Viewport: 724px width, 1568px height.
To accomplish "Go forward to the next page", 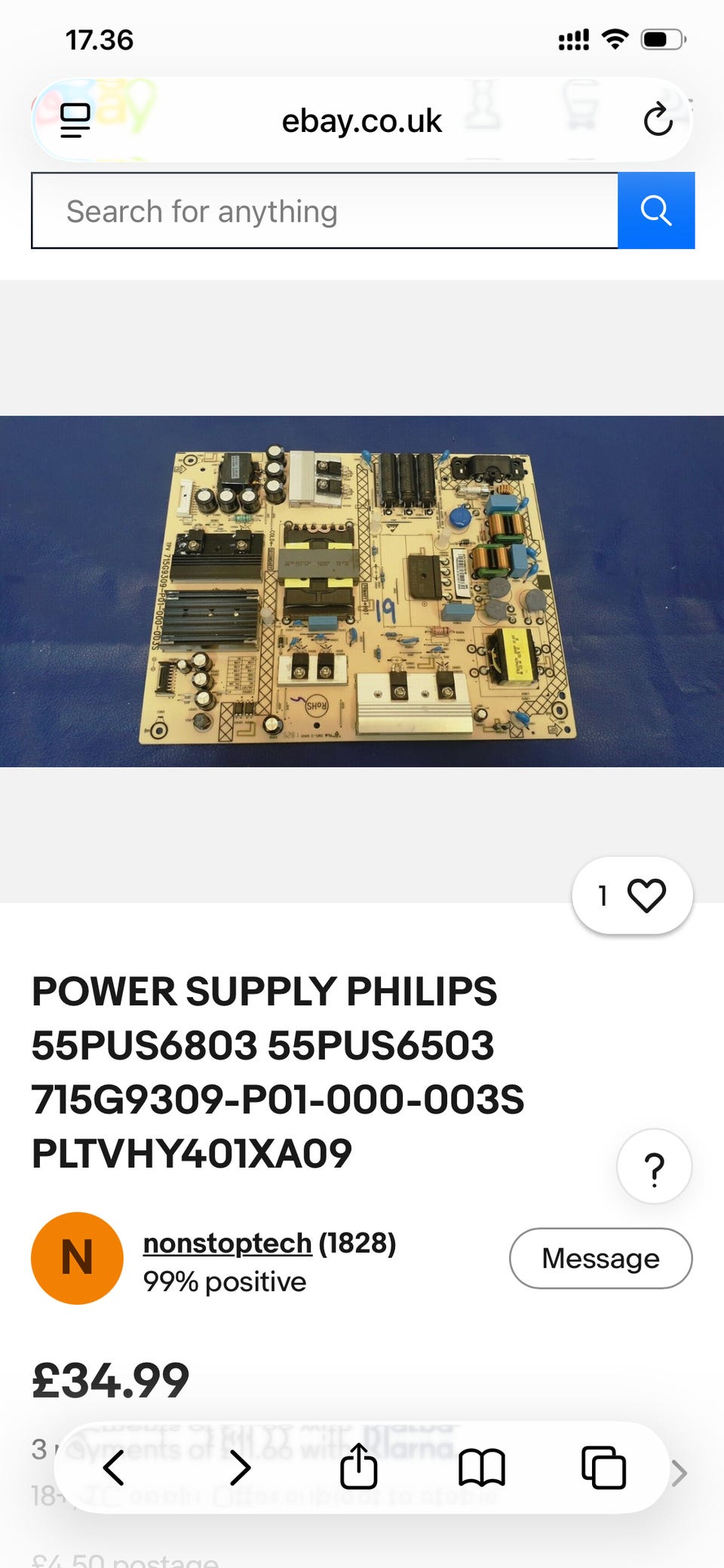I will click(239, 1468).
